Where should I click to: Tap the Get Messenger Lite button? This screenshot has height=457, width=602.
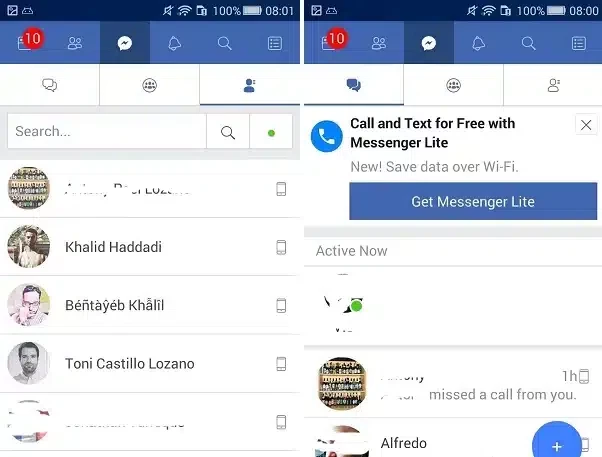coord(473,202)
